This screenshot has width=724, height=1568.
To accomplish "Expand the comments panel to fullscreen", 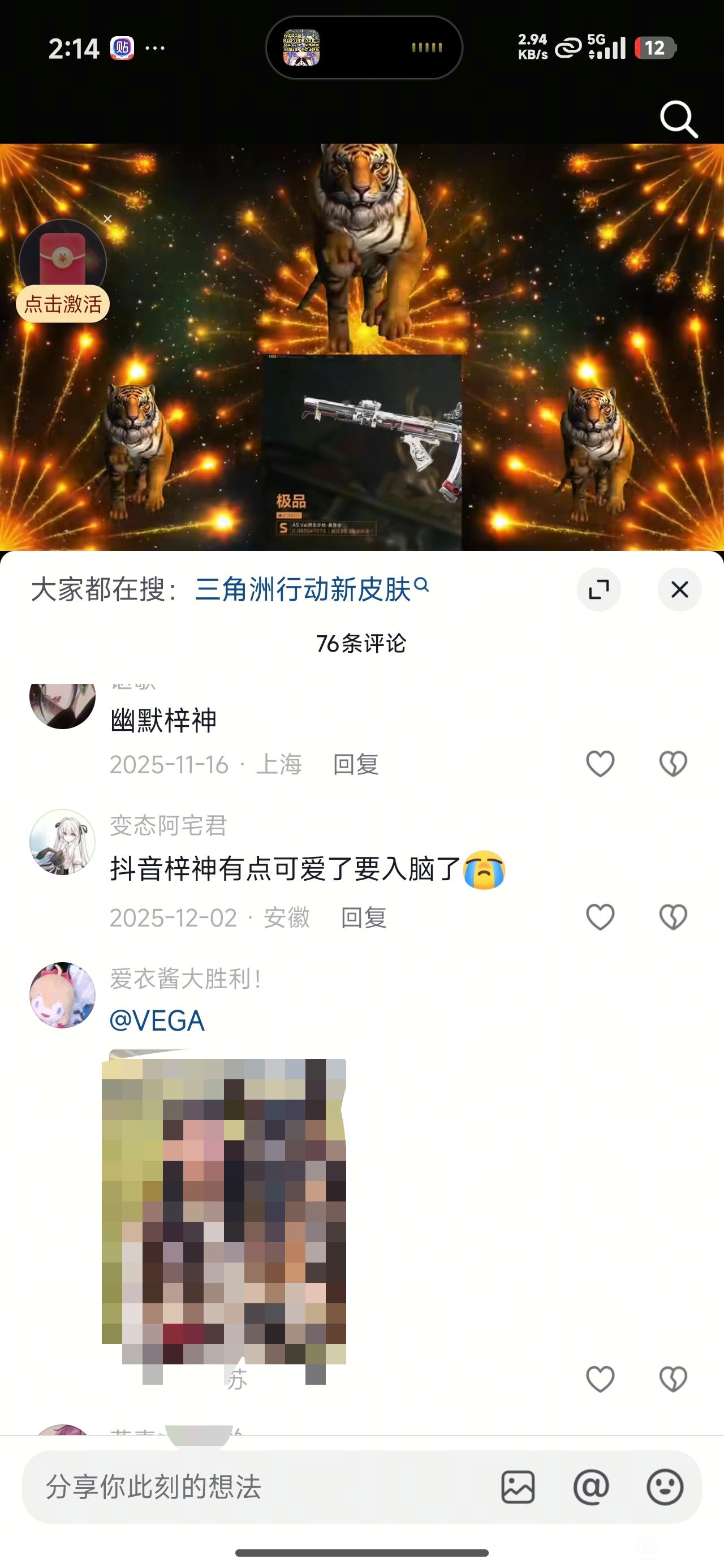I will click(x=598, y=589).
